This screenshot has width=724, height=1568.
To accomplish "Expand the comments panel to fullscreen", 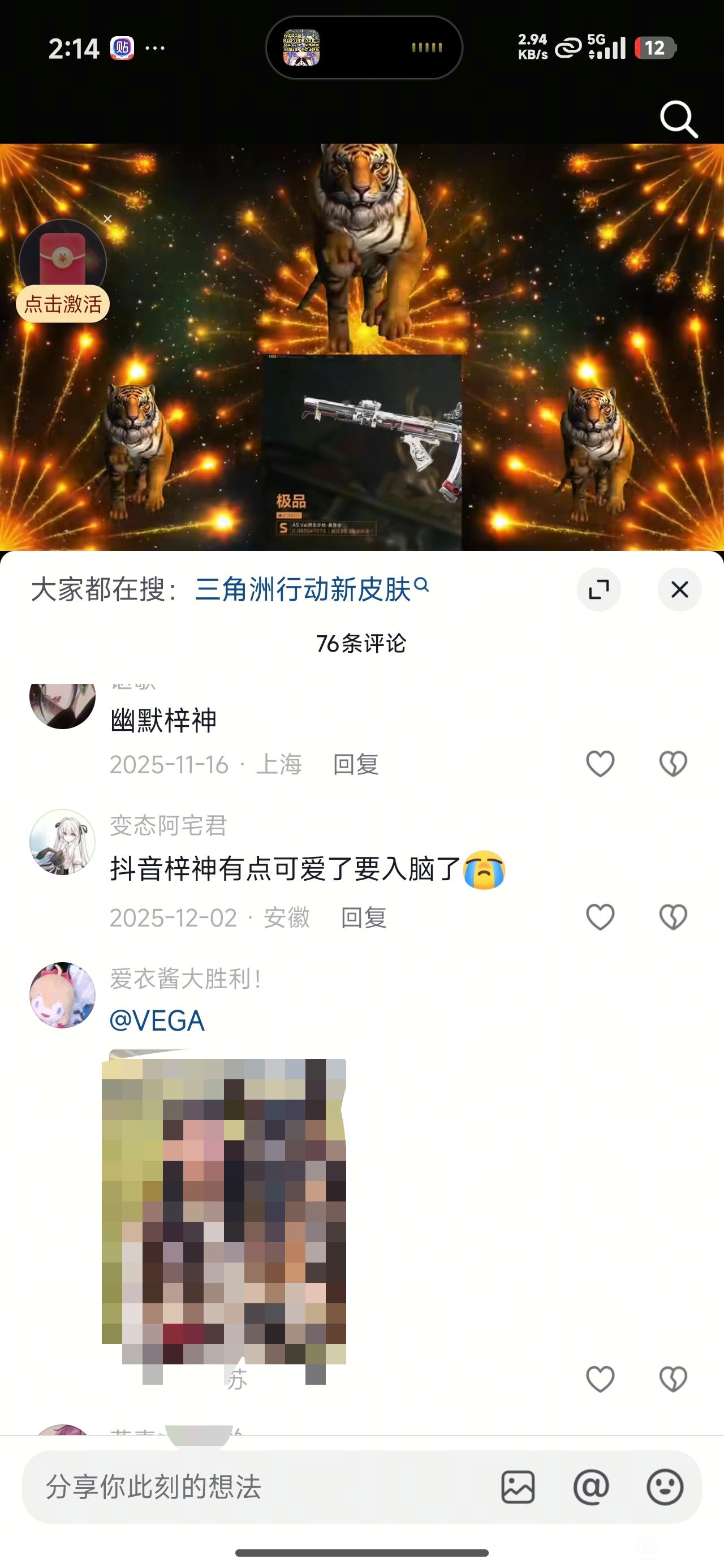I will click(x=598, y=589).
